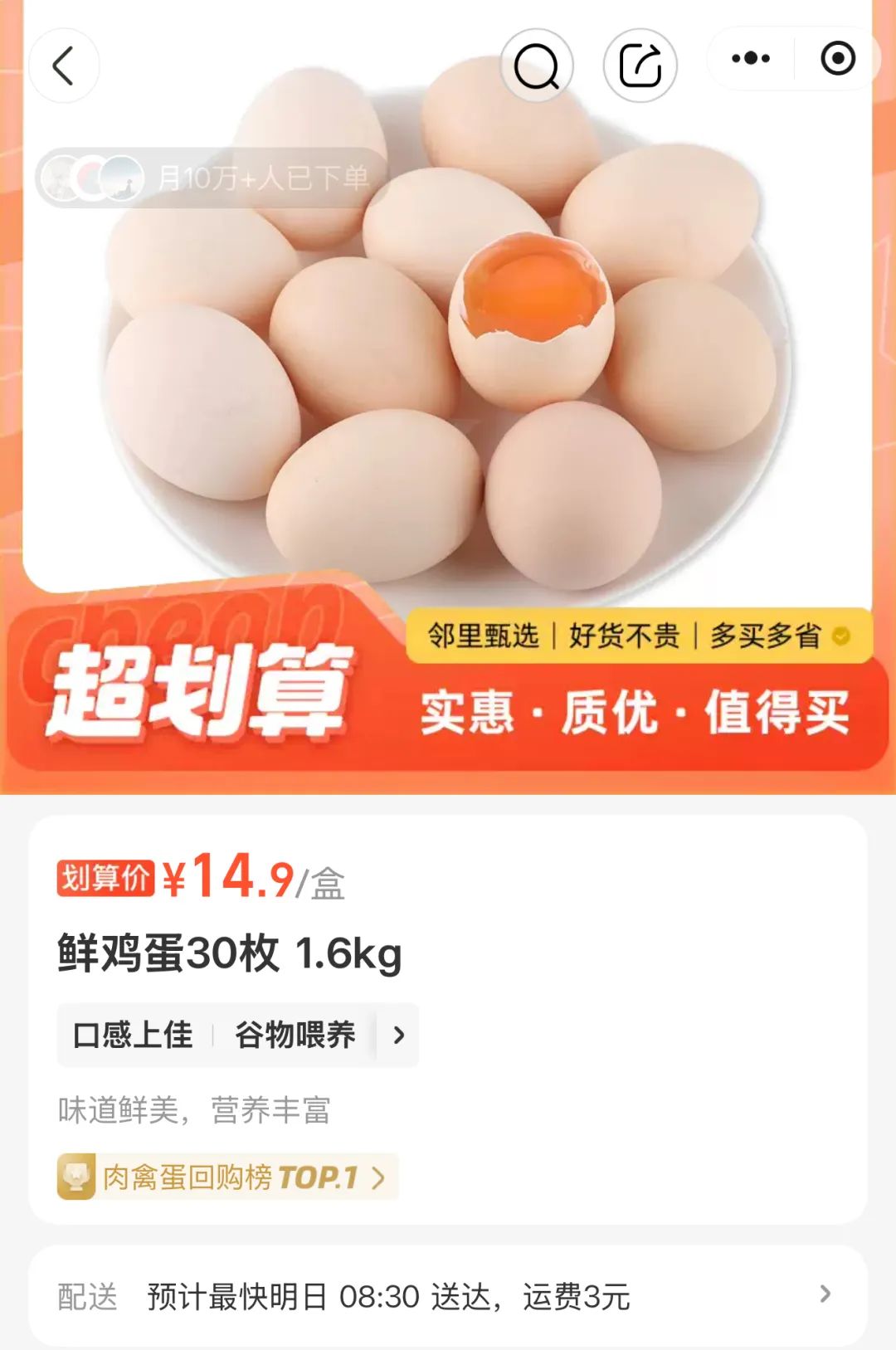The width and height of the screenshot is (896, 1350).
Task: Go back to the previous page
Action: pyautogui.click(x=64, y=66)
